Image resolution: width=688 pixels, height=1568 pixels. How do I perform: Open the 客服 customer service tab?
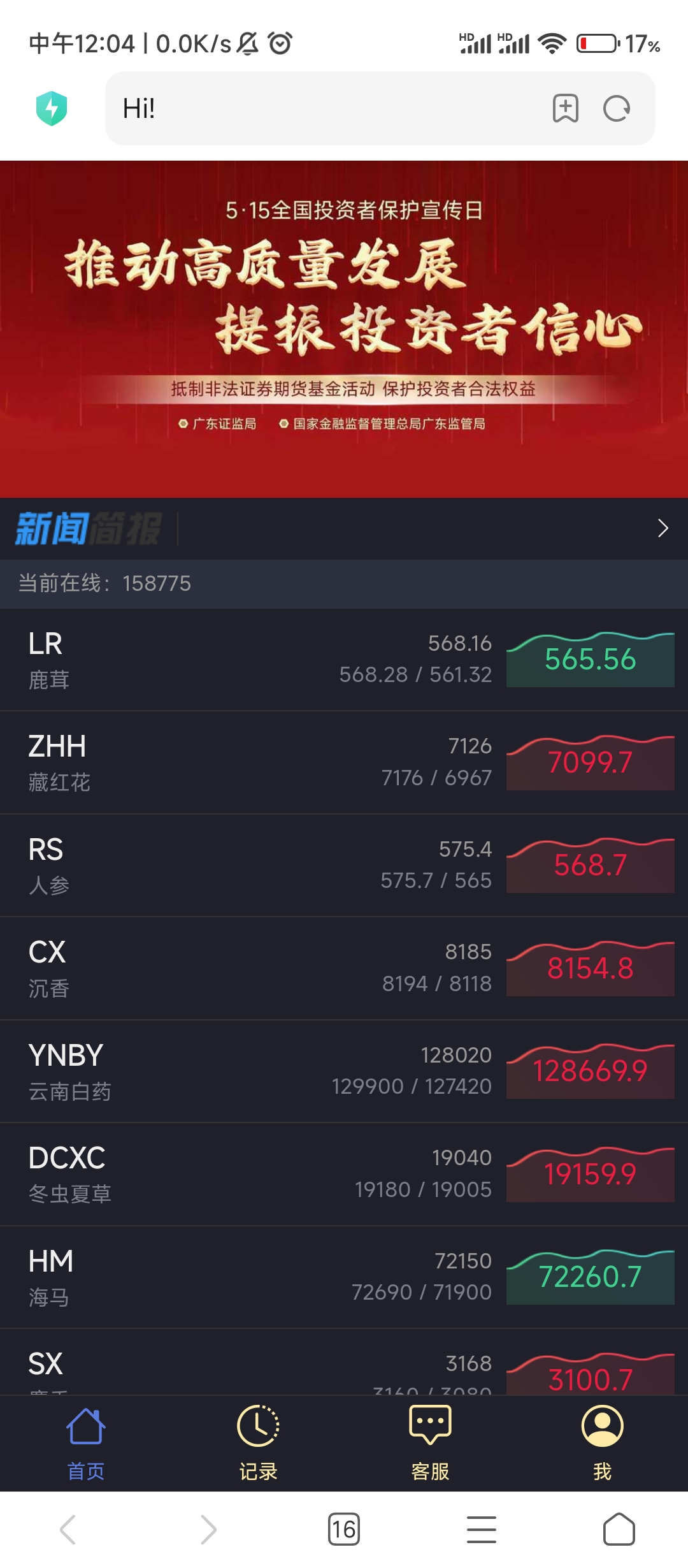(x=430, y=1444)
